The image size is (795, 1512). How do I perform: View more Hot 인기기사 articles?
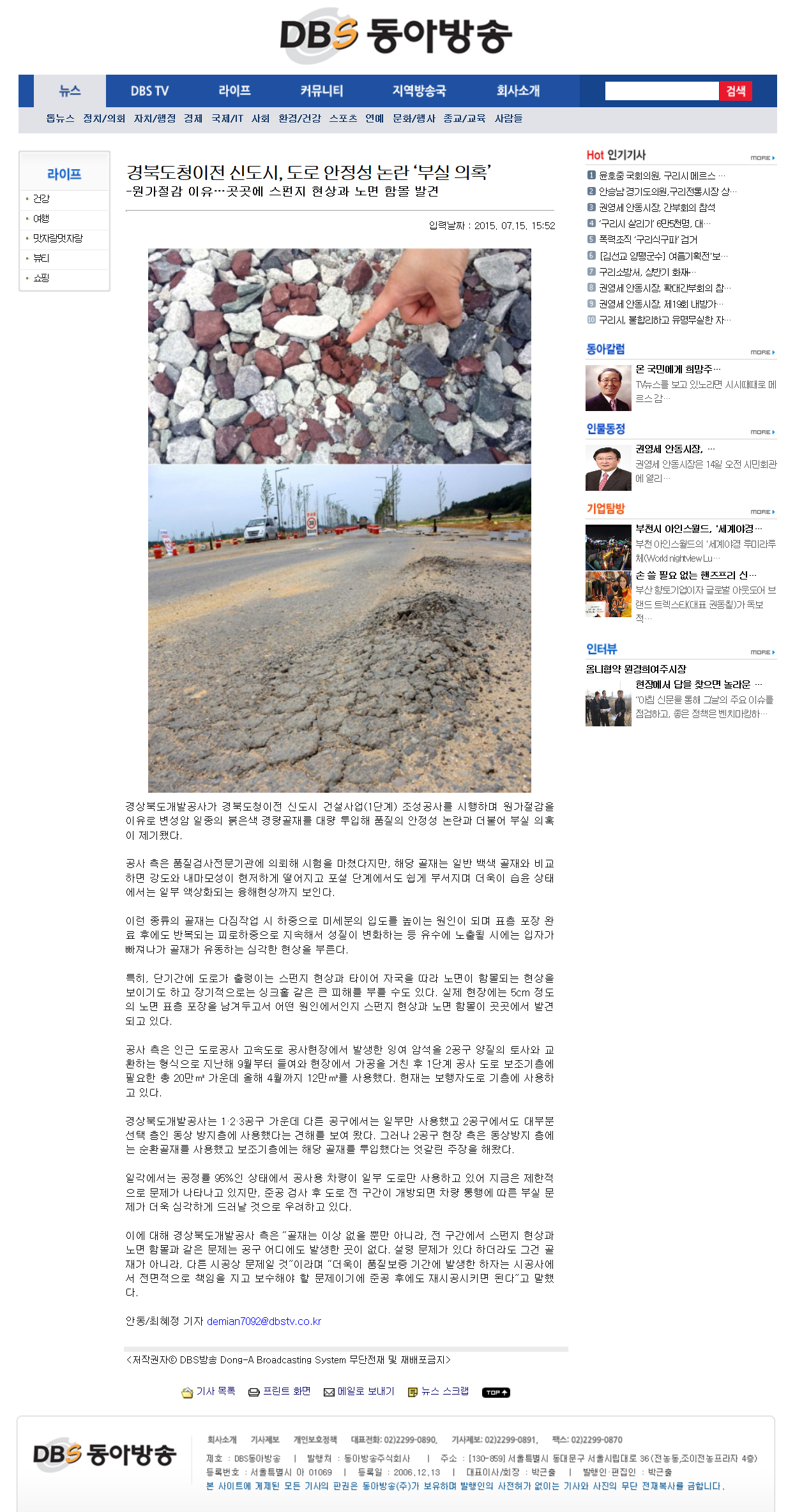(762, 158)
